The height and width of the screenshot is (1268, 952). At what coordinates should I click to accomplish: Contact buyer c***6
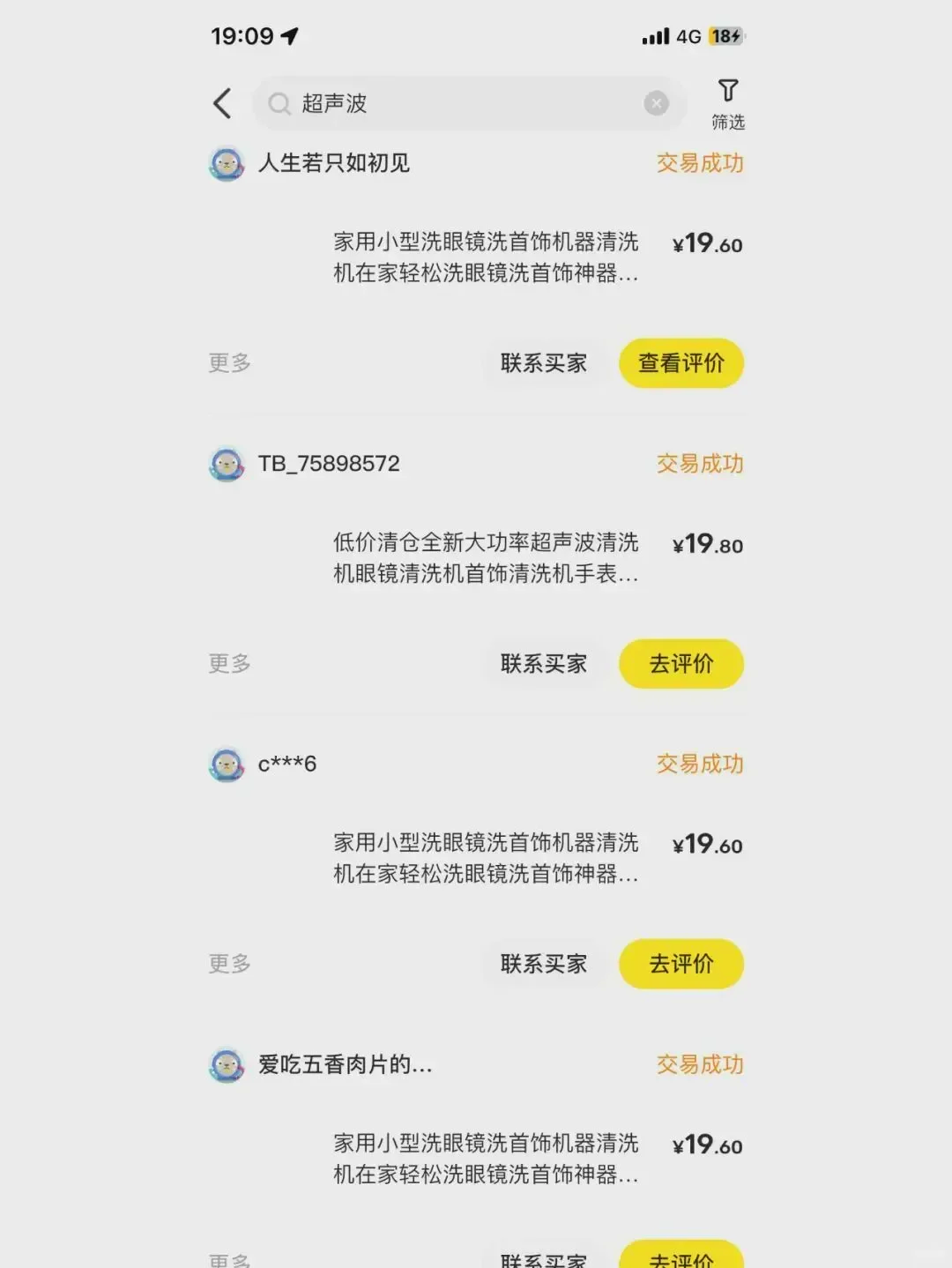543,964
